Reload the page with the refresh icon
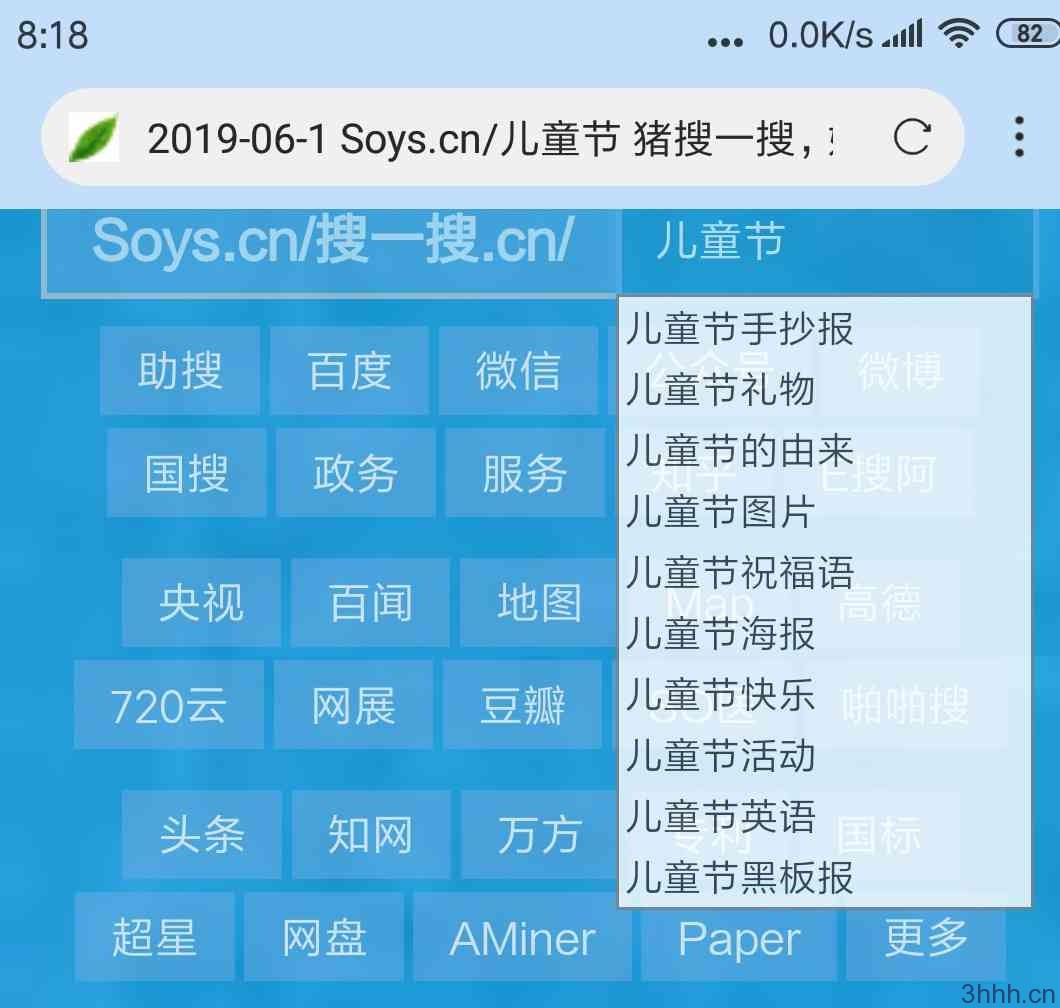 (x=911, y=138)
